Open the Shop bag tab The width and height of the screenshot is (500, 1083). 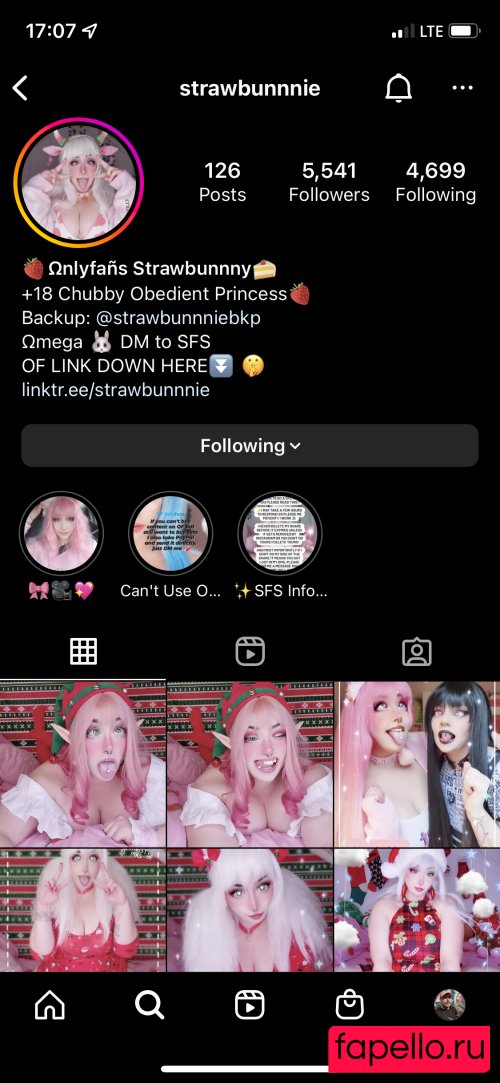pos(349,1006)
